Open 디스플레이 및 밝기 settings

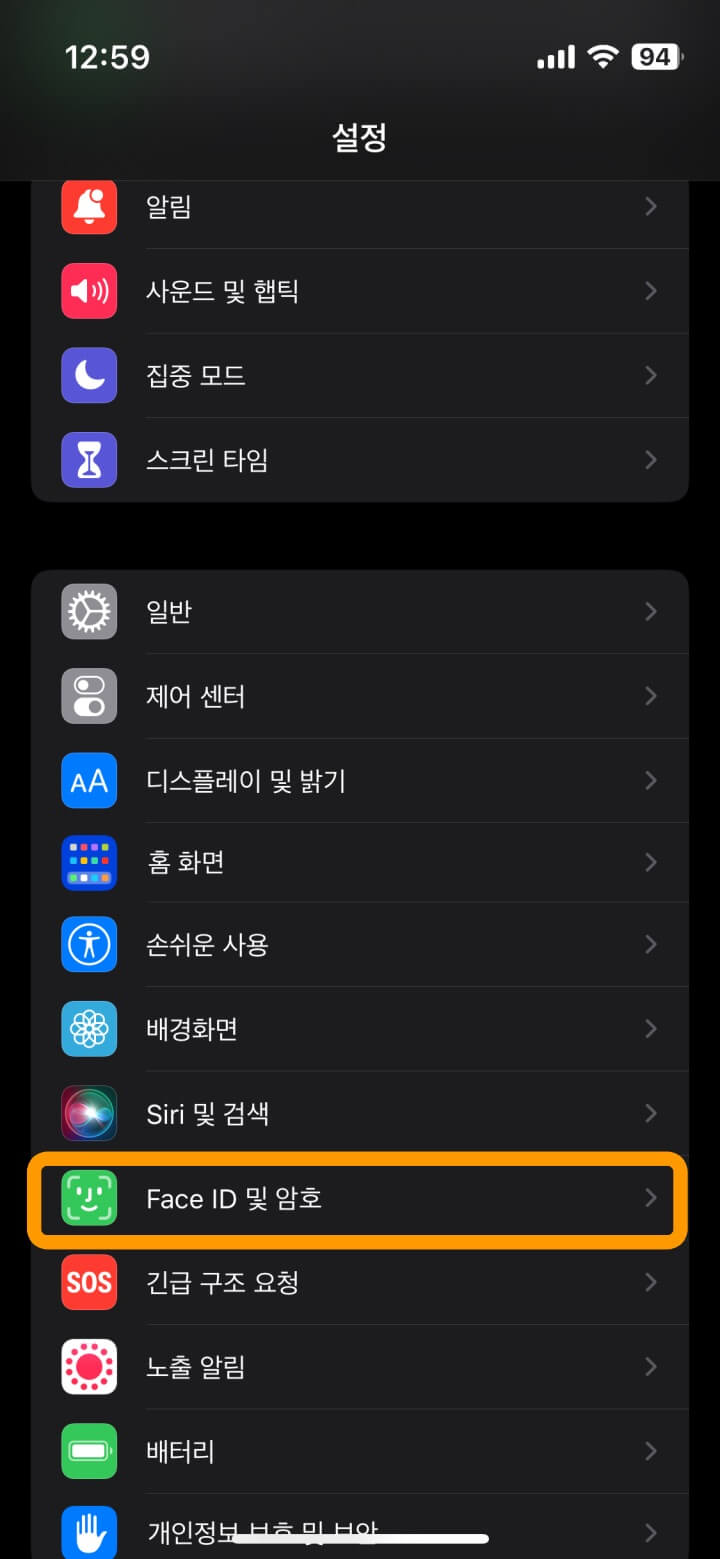[360, 781]
